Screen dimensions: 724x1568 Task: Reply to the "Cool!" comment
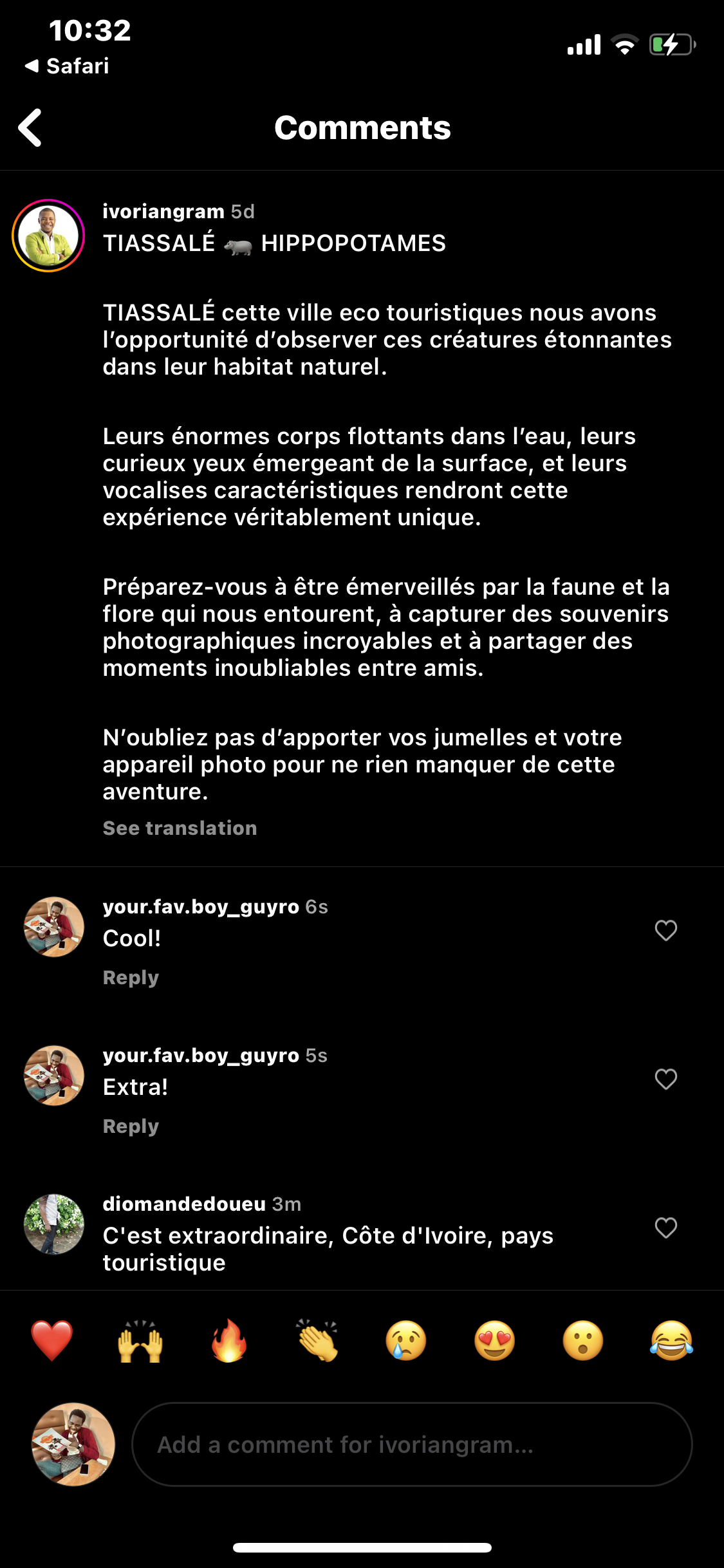[131, 977]
